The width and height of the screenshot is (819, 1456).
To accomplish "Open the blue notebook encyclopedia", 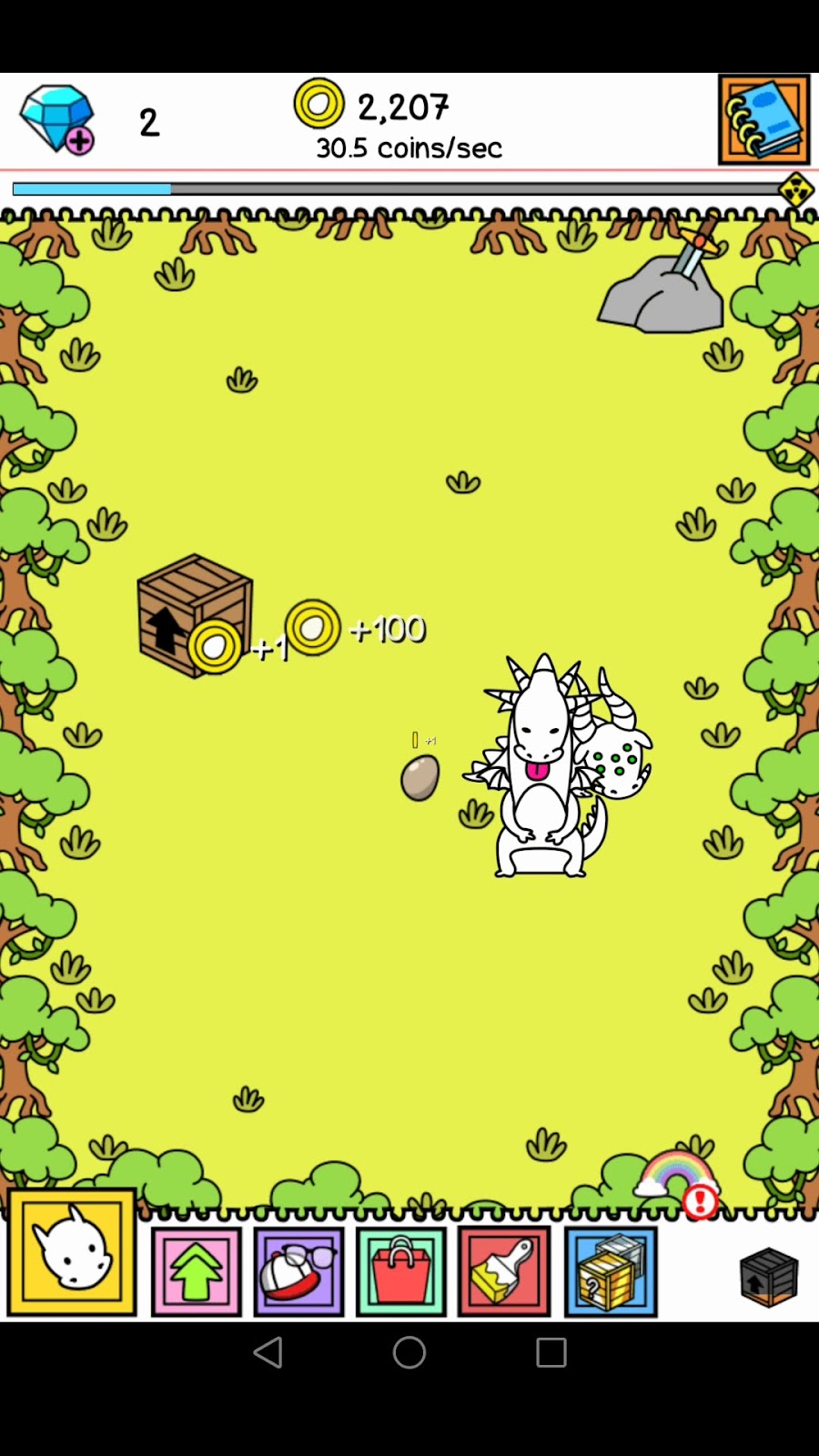I will [763, 120].
